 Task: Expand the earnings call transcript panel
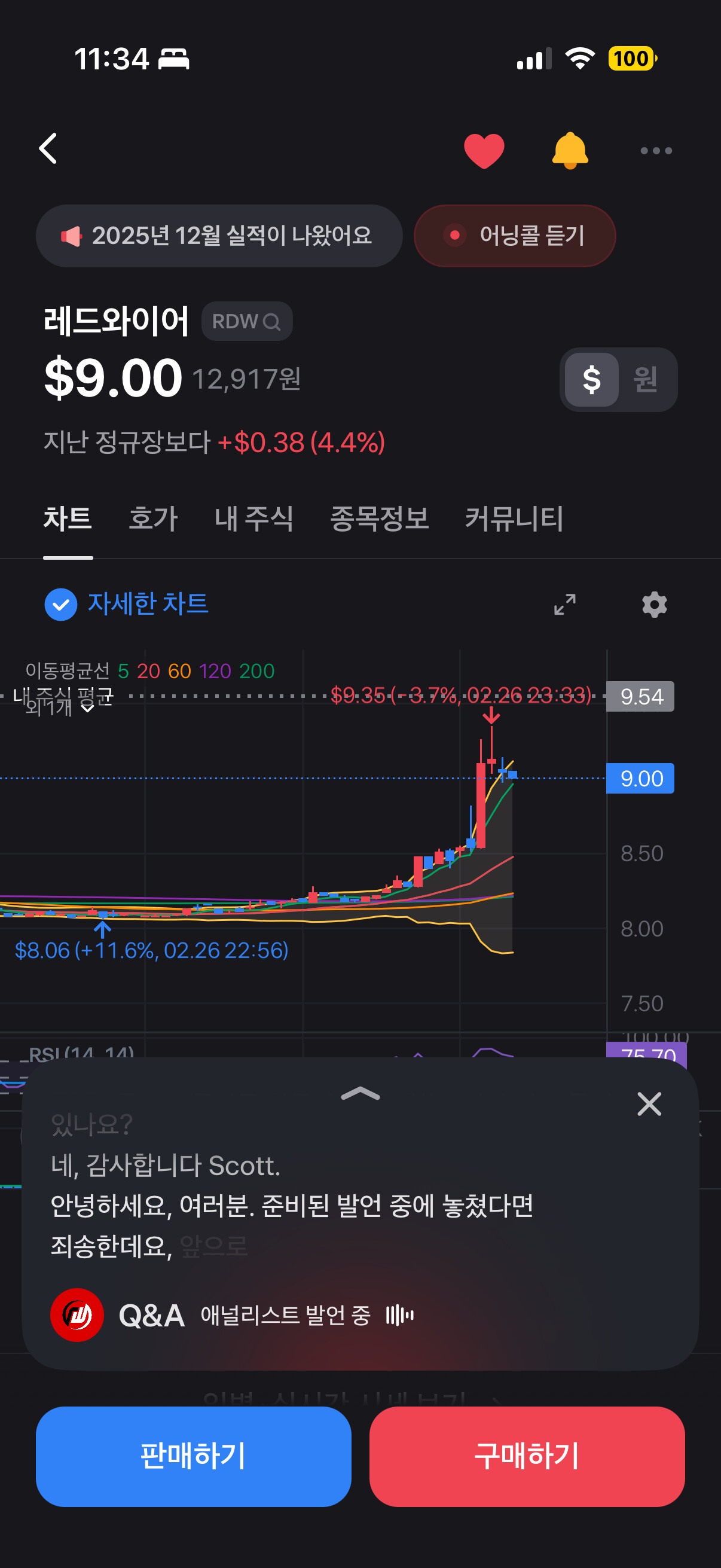(360, 1094)
